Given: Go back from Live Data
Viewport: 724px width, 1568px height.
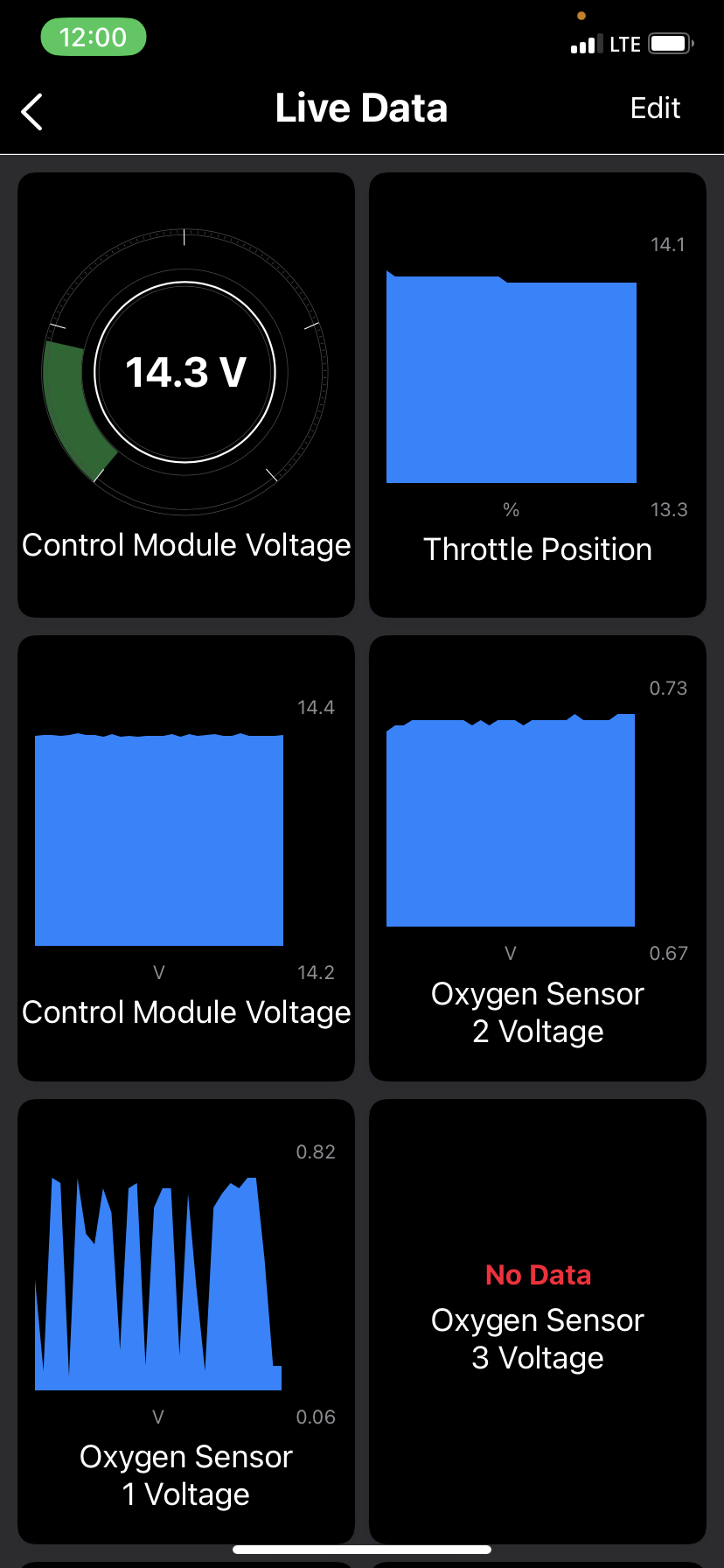Looking at the screenshot, I should (x=32, y=111).
